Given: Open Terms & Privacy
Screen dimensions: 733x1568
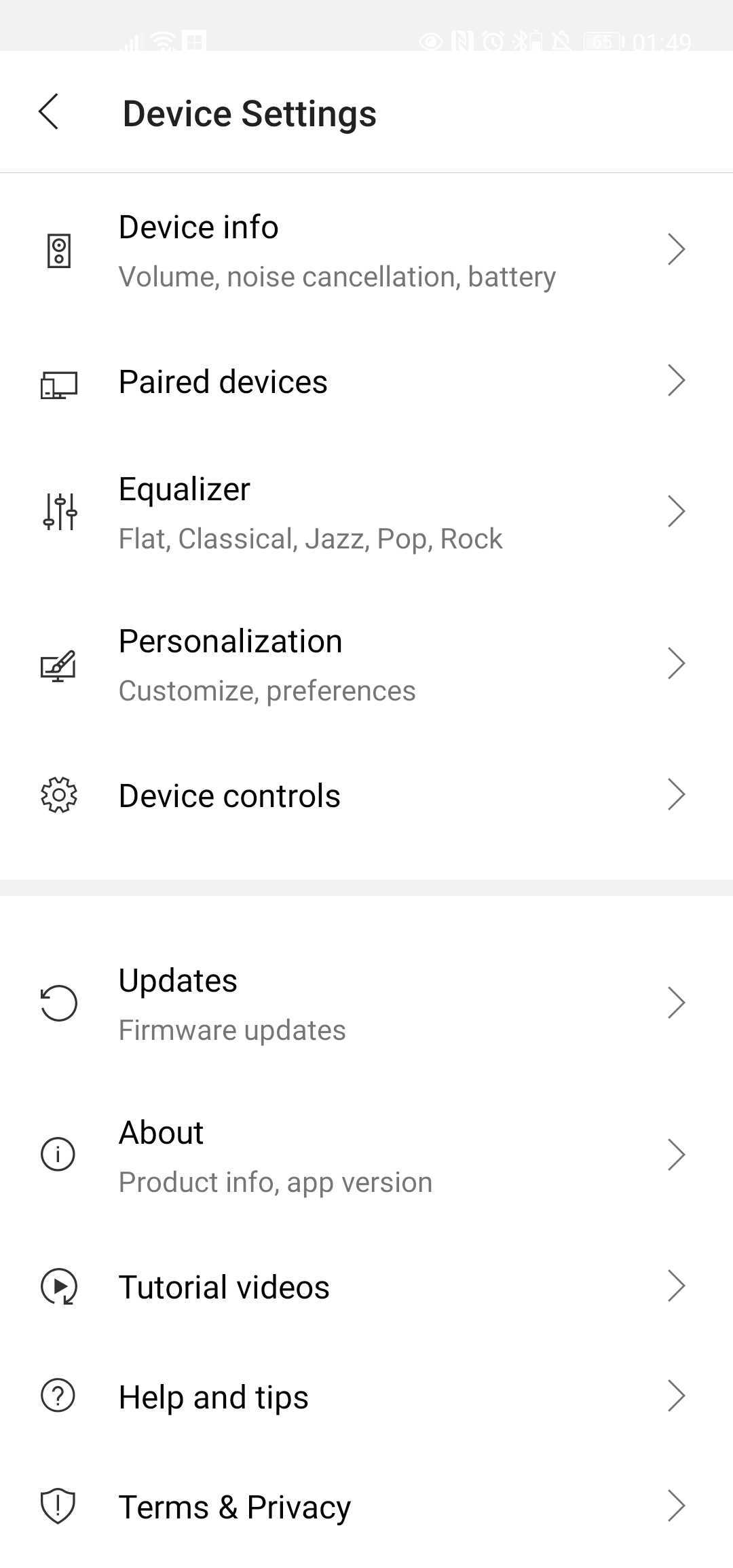Looking at the screenshot, I should pos(366,1507).
